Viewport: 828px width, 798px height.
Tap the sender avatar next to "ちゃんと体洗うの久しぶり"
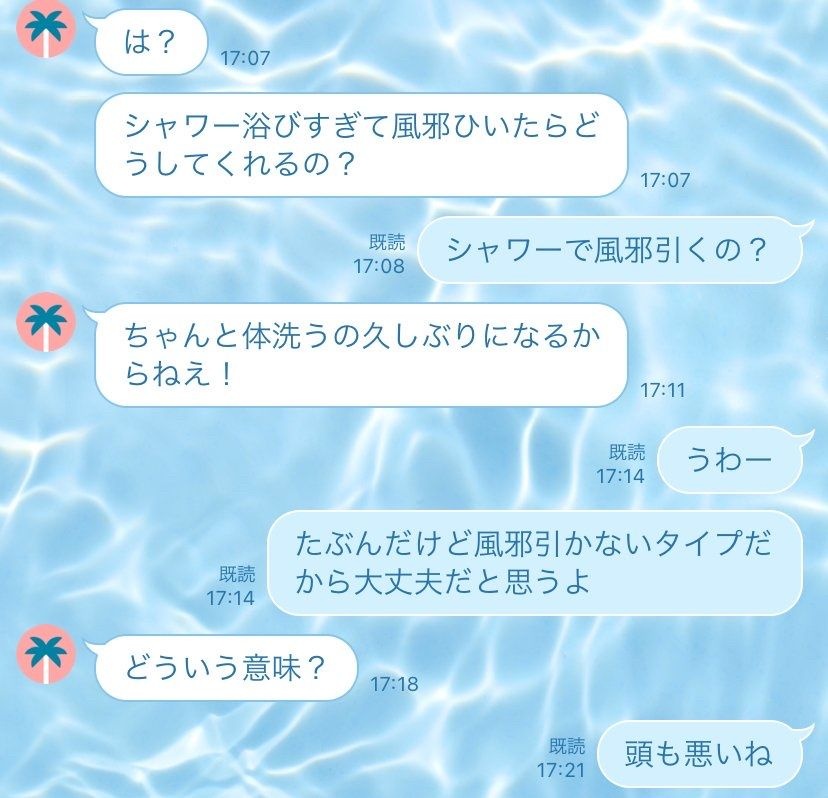point(46,323)
